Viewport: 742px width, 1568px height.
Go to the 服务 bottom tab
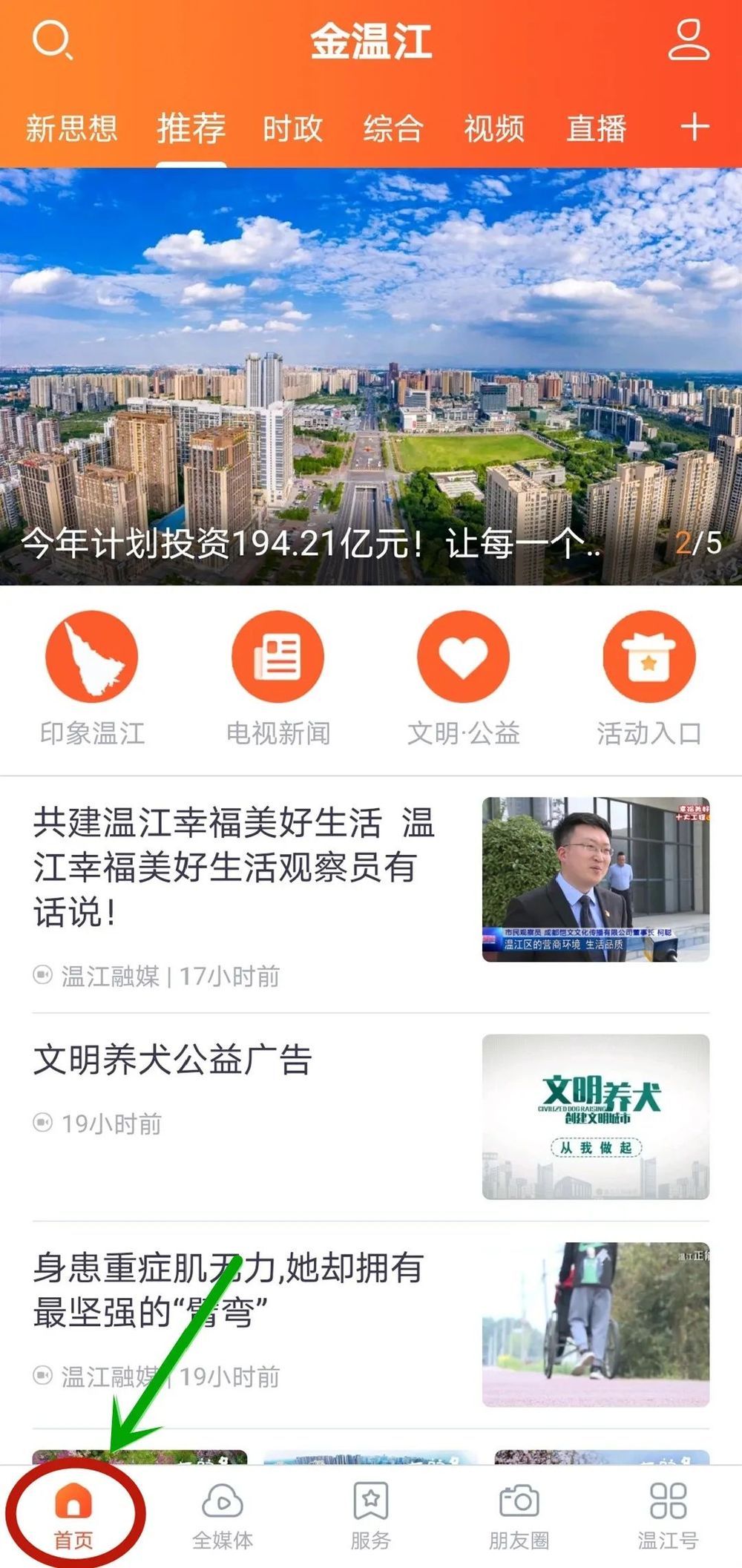(371, 1518)
